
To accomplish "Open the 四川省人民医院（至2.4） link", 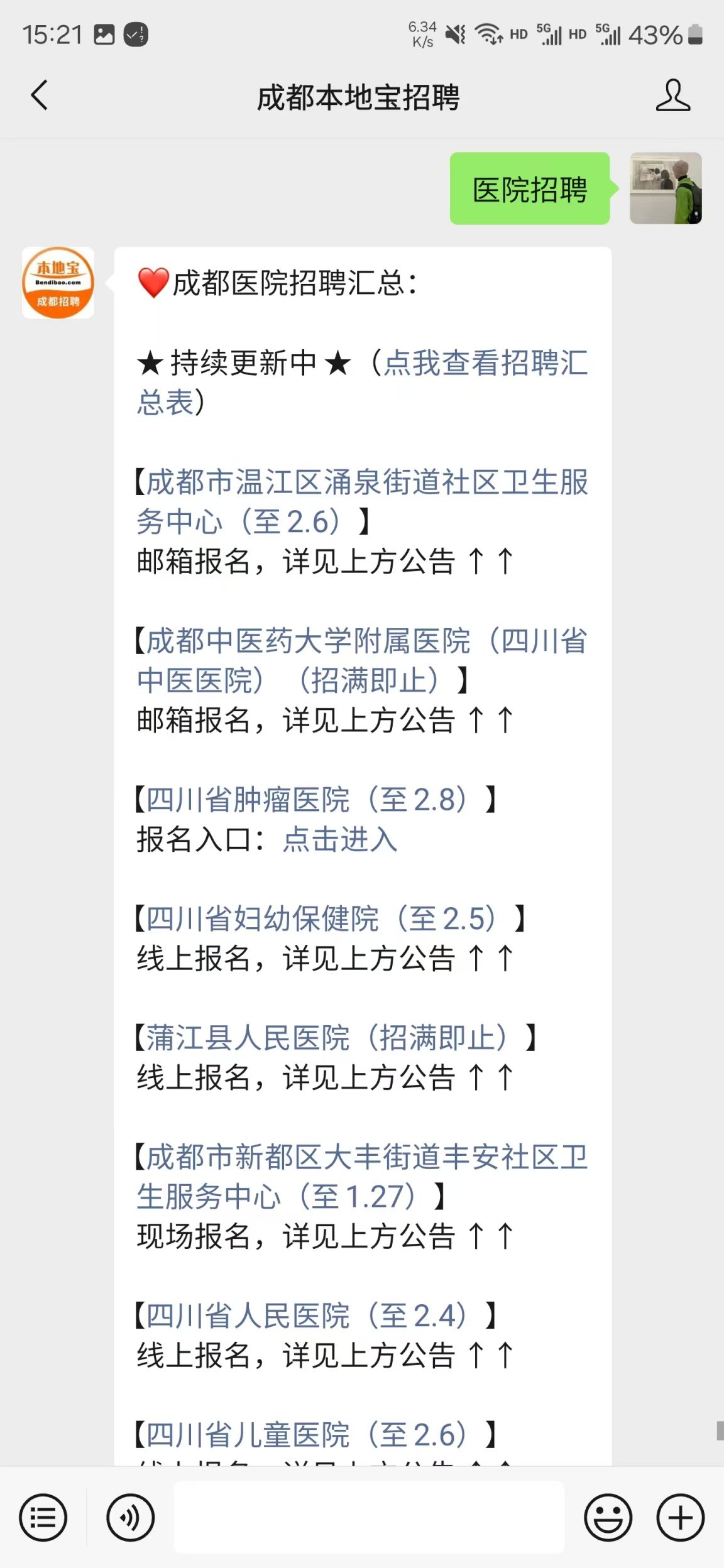I will pos(307,1315).
